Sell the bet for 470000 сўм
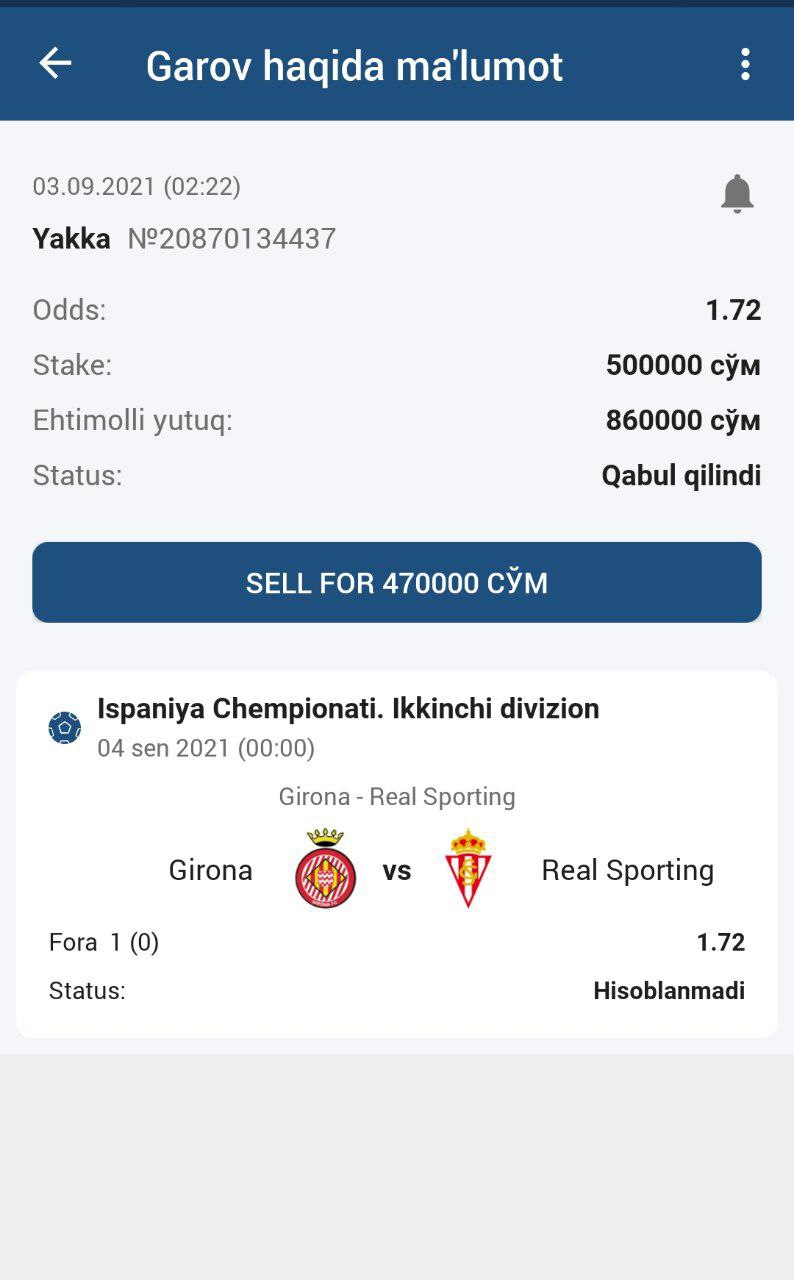This screenshot has height=1280, width=794. point(397,583)
